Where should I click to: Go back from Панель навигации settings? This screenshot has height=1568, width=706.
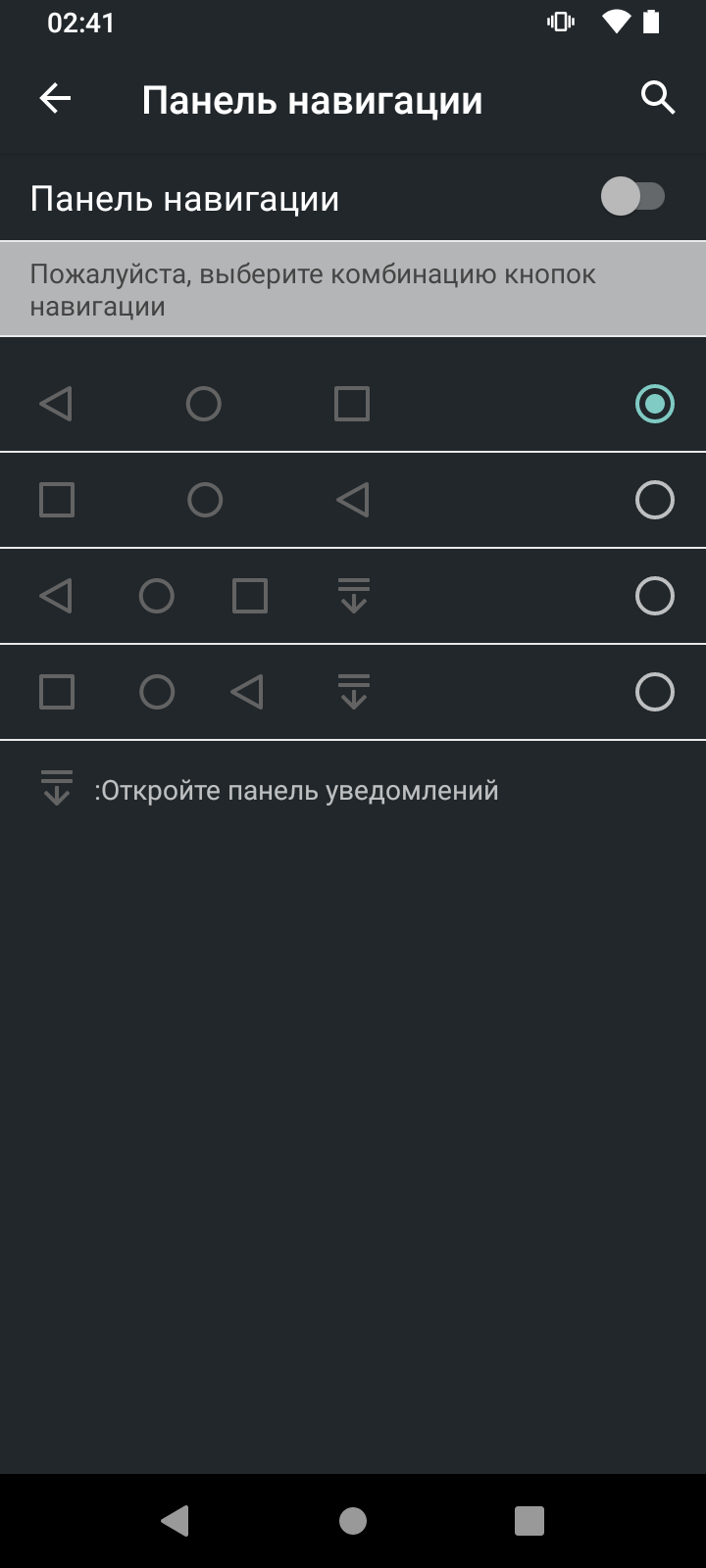click(55, 98)
